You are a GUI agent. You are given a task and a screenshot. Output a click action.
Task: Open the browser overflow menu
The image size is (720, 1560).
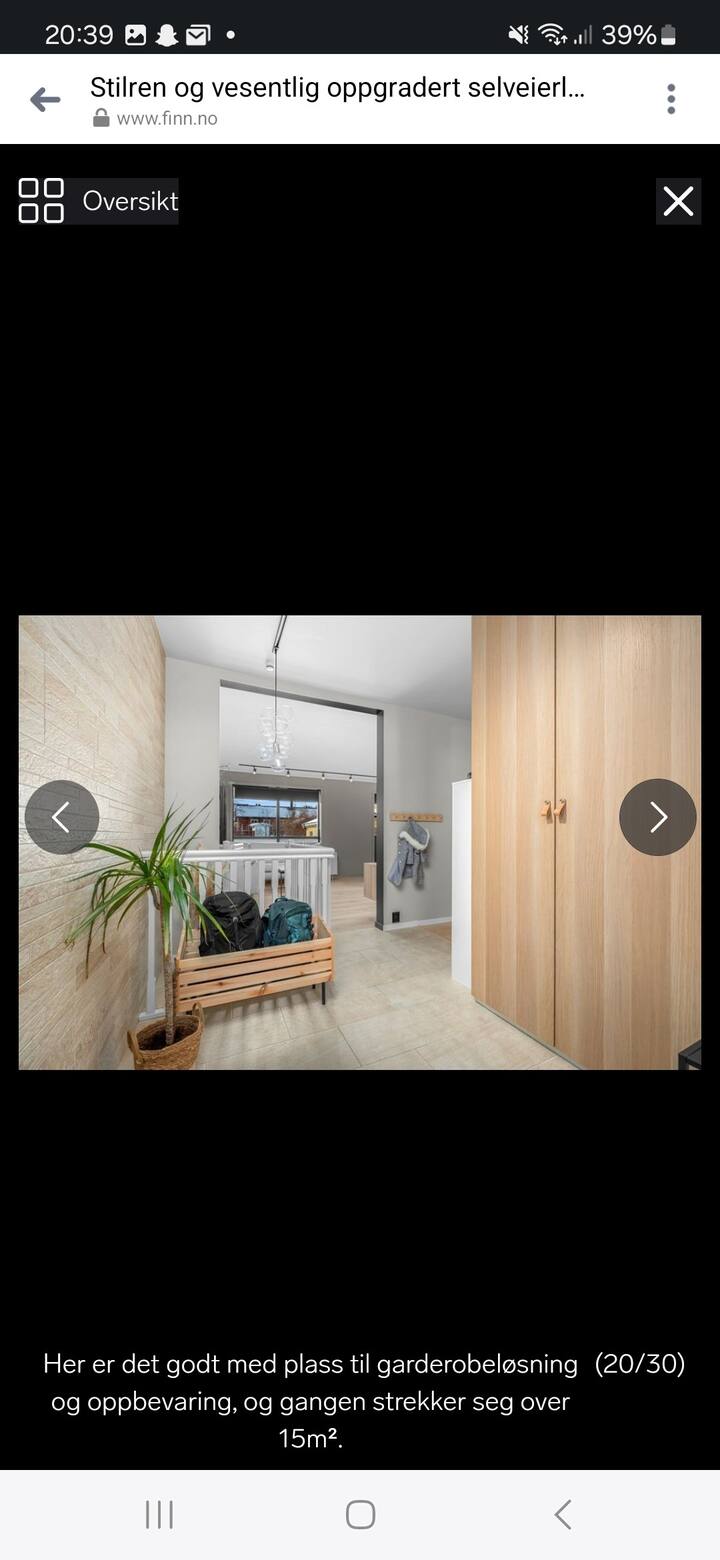click(x=671, y=99)
